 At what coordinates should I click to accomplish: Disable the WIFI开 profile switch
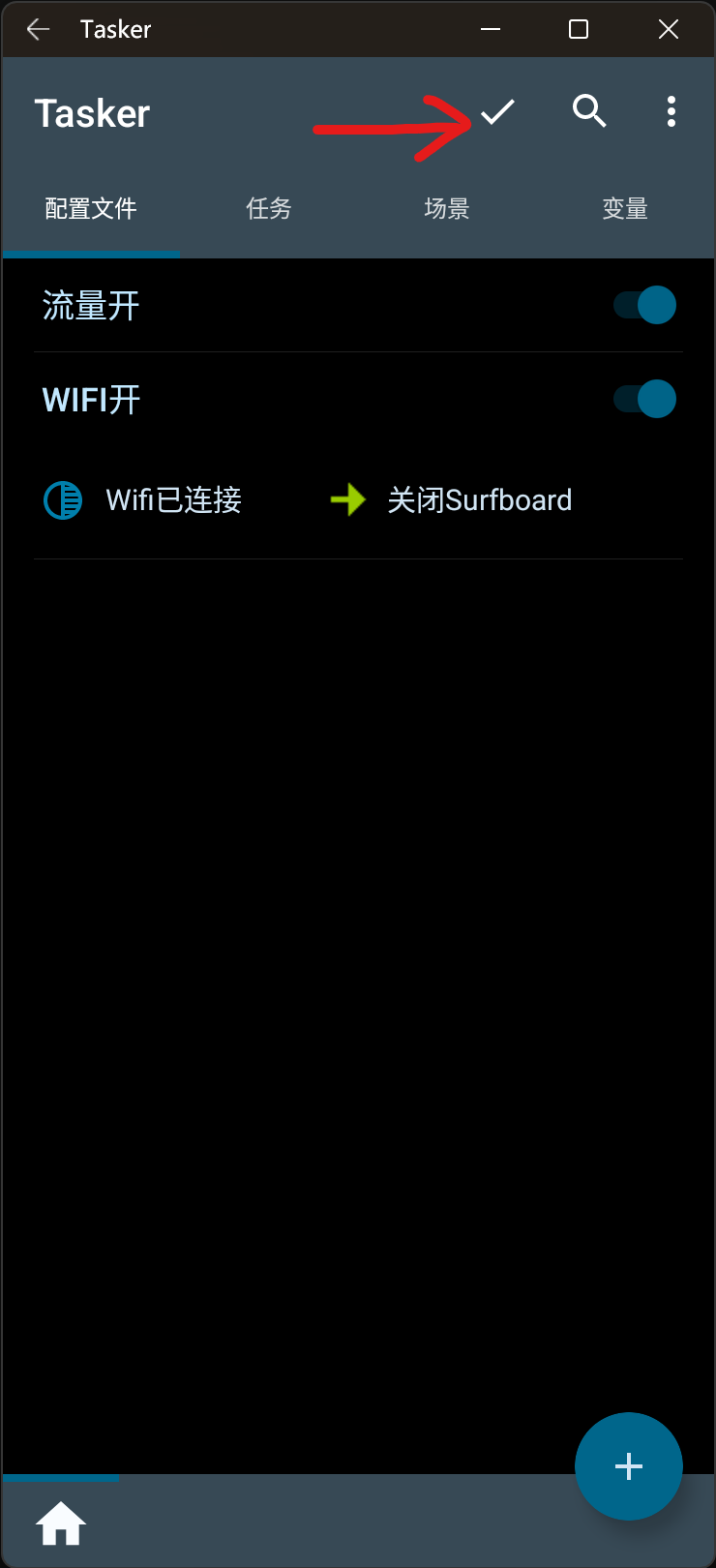[x=646, y=399]
